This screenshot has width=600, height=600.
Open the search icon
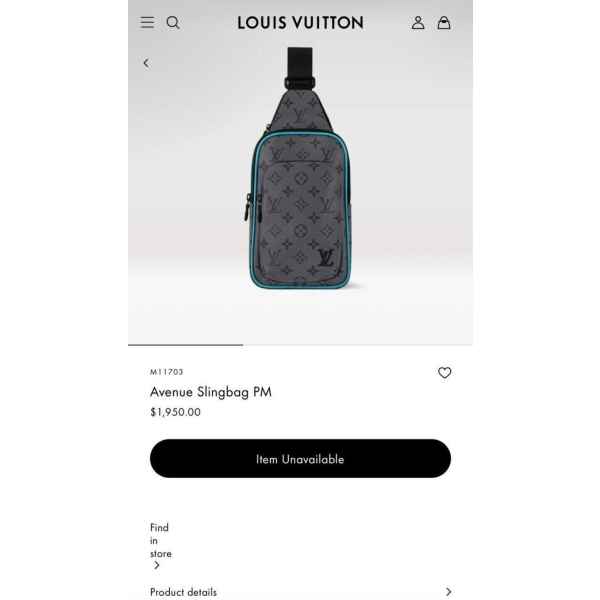tap(173, 22)
